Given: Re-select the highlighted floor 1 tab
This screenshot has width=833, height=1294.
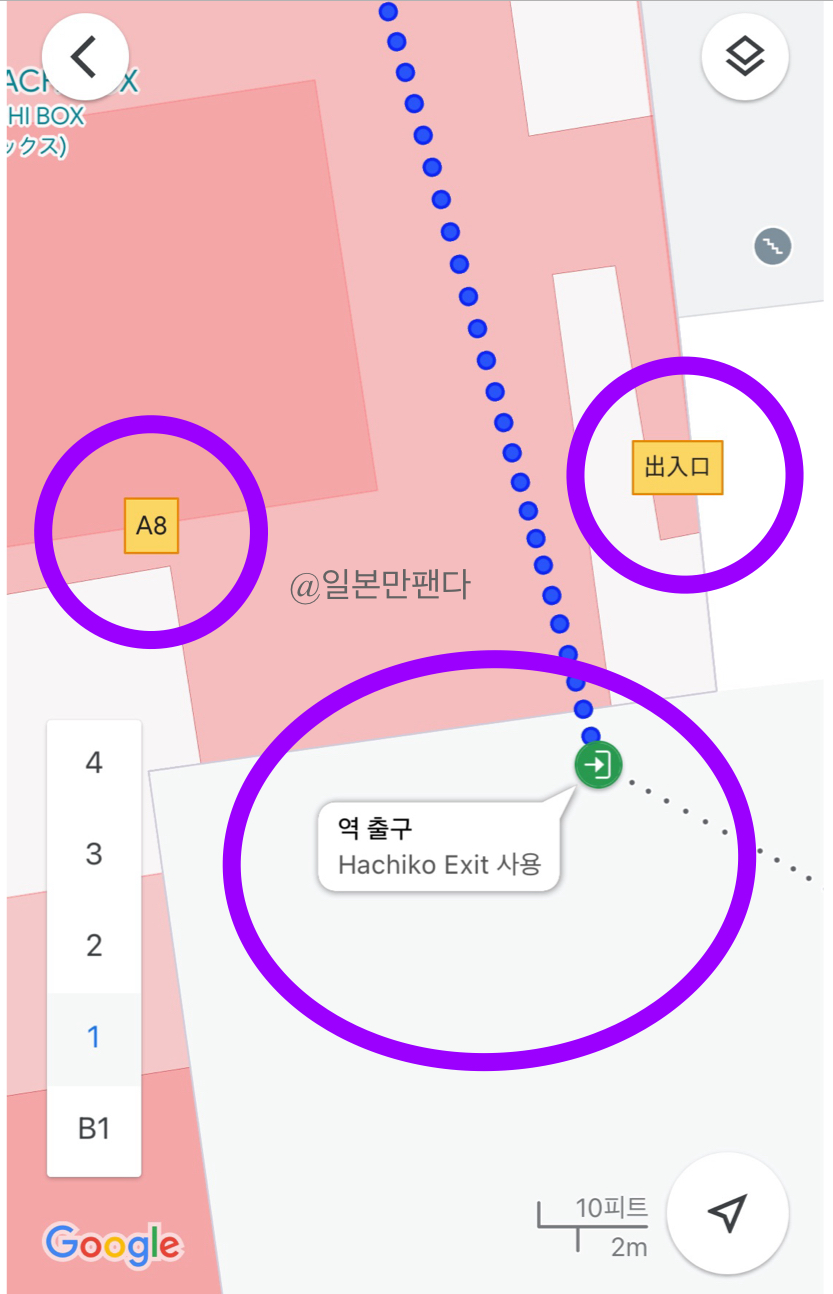Looking at the screenshot, I should 93,1037.
